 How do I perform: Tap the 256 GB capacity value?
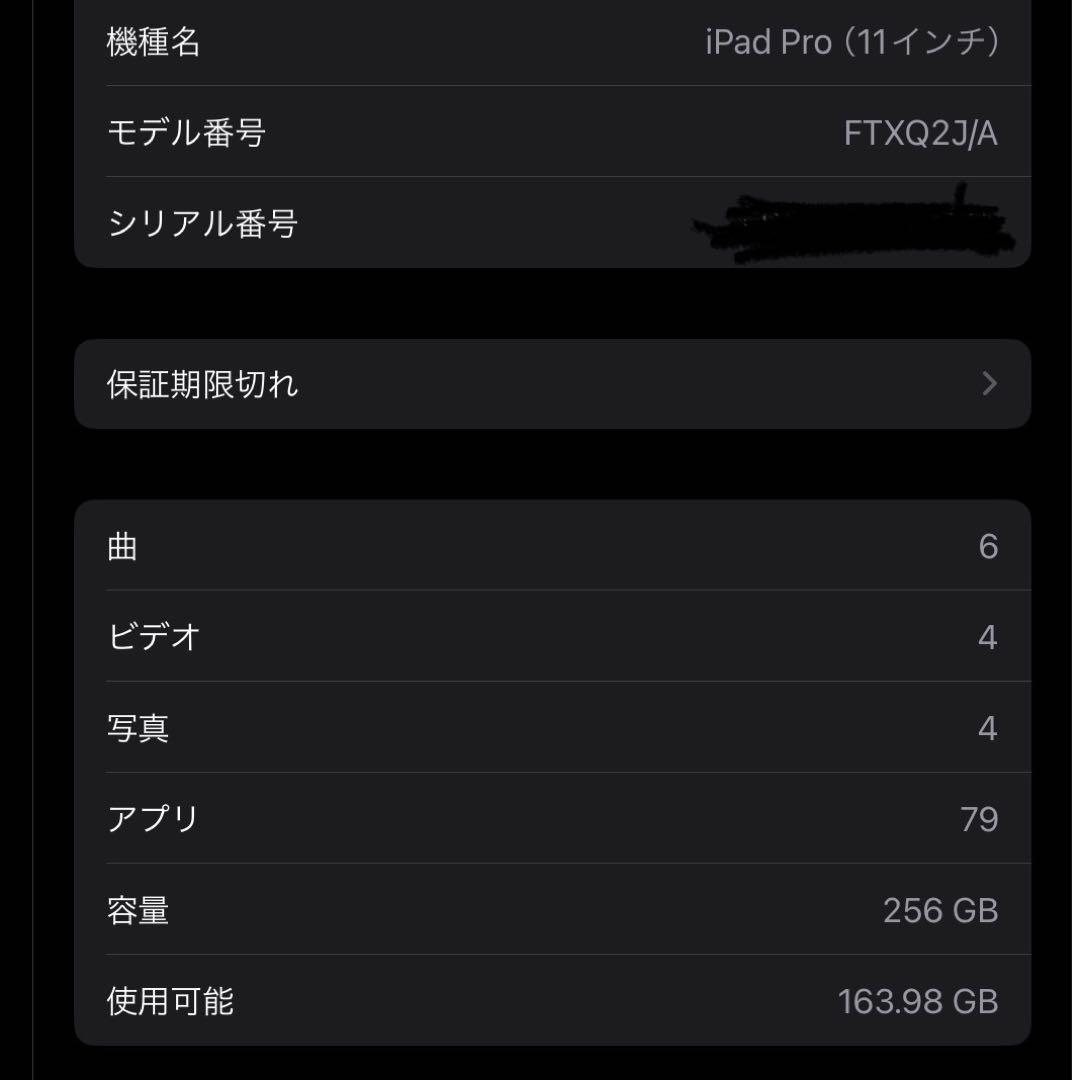coord(940,910)
